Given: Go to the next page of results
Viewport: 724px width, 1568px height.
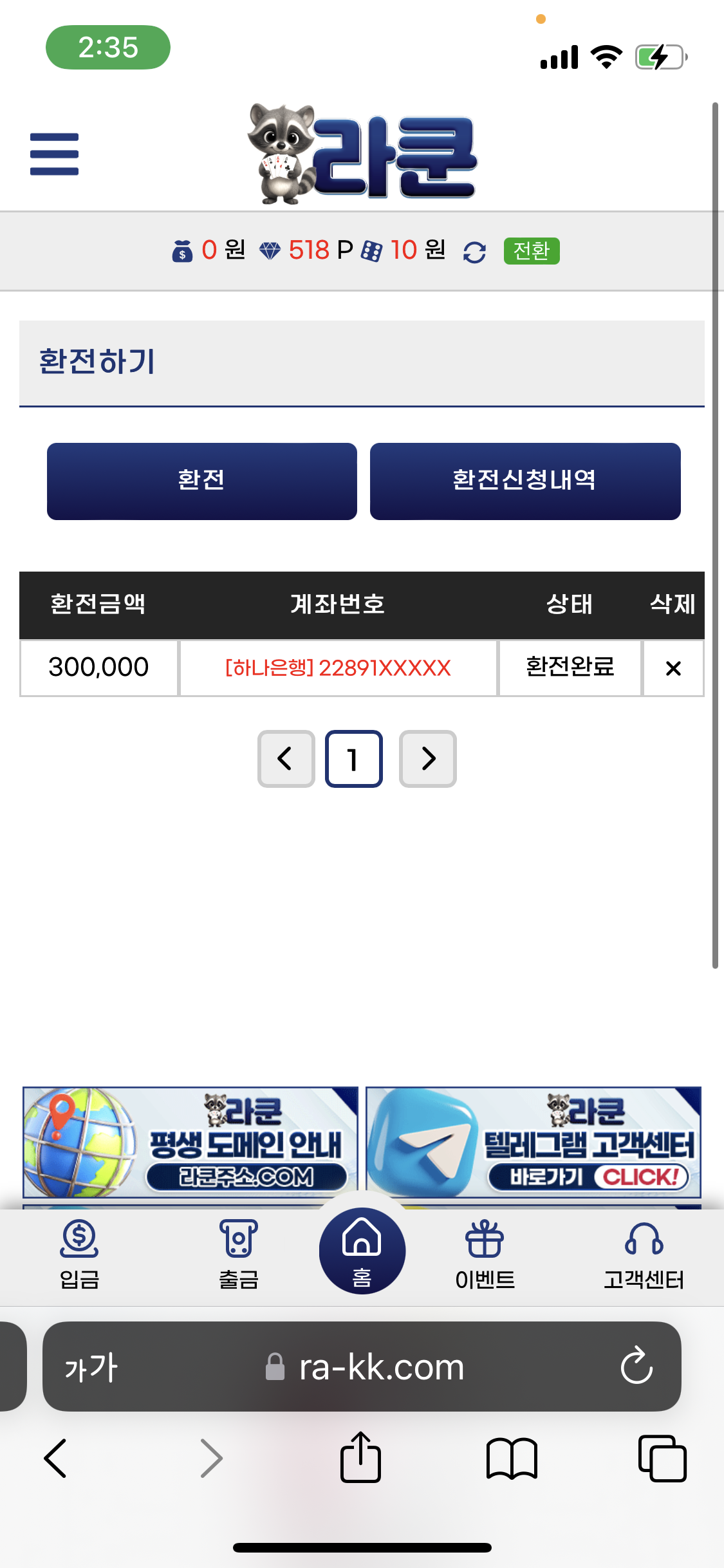Looking at the screenshot, I should (x=427, y=758).
